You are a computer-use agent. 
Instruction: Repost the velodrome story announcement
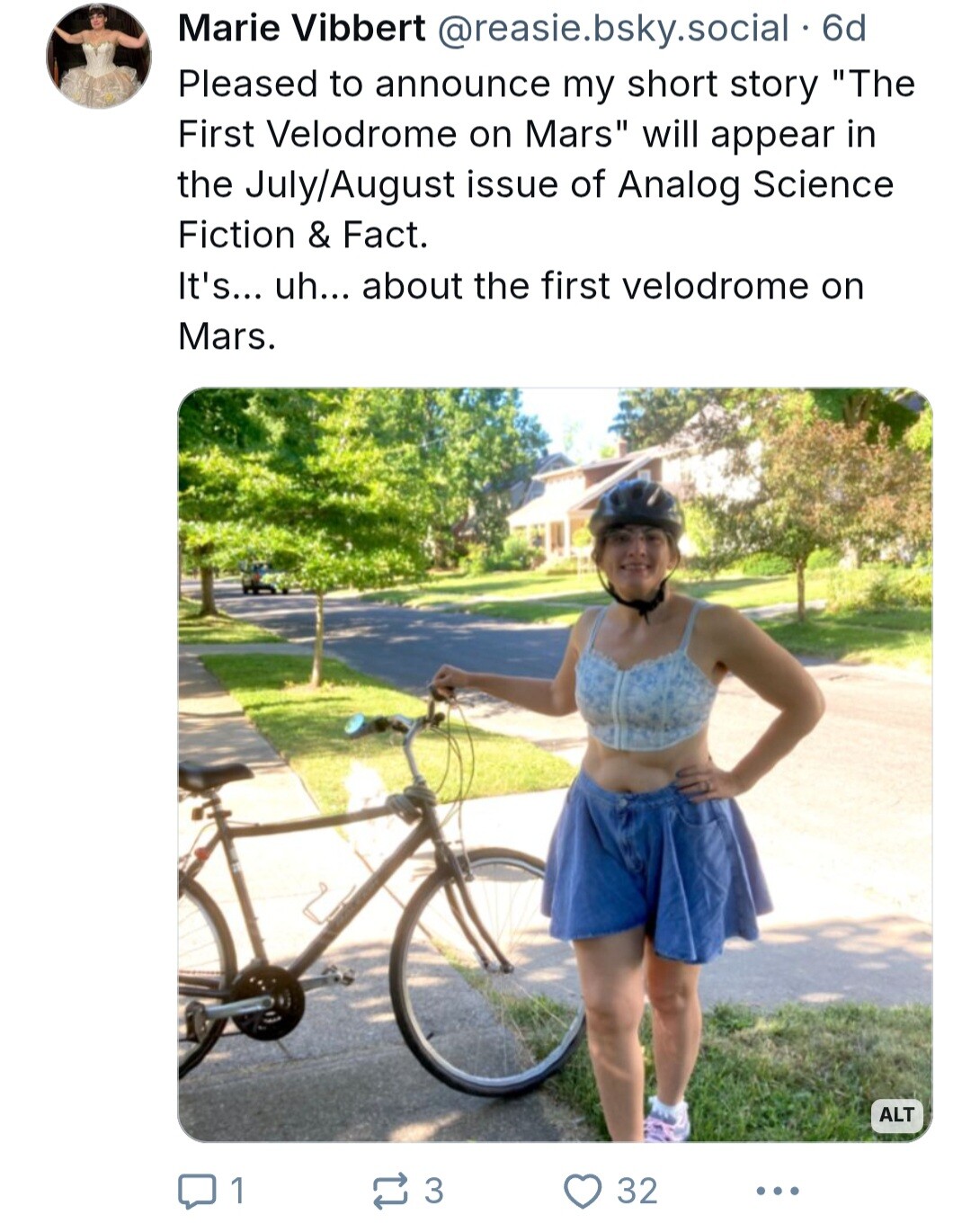coord(390,1191)
